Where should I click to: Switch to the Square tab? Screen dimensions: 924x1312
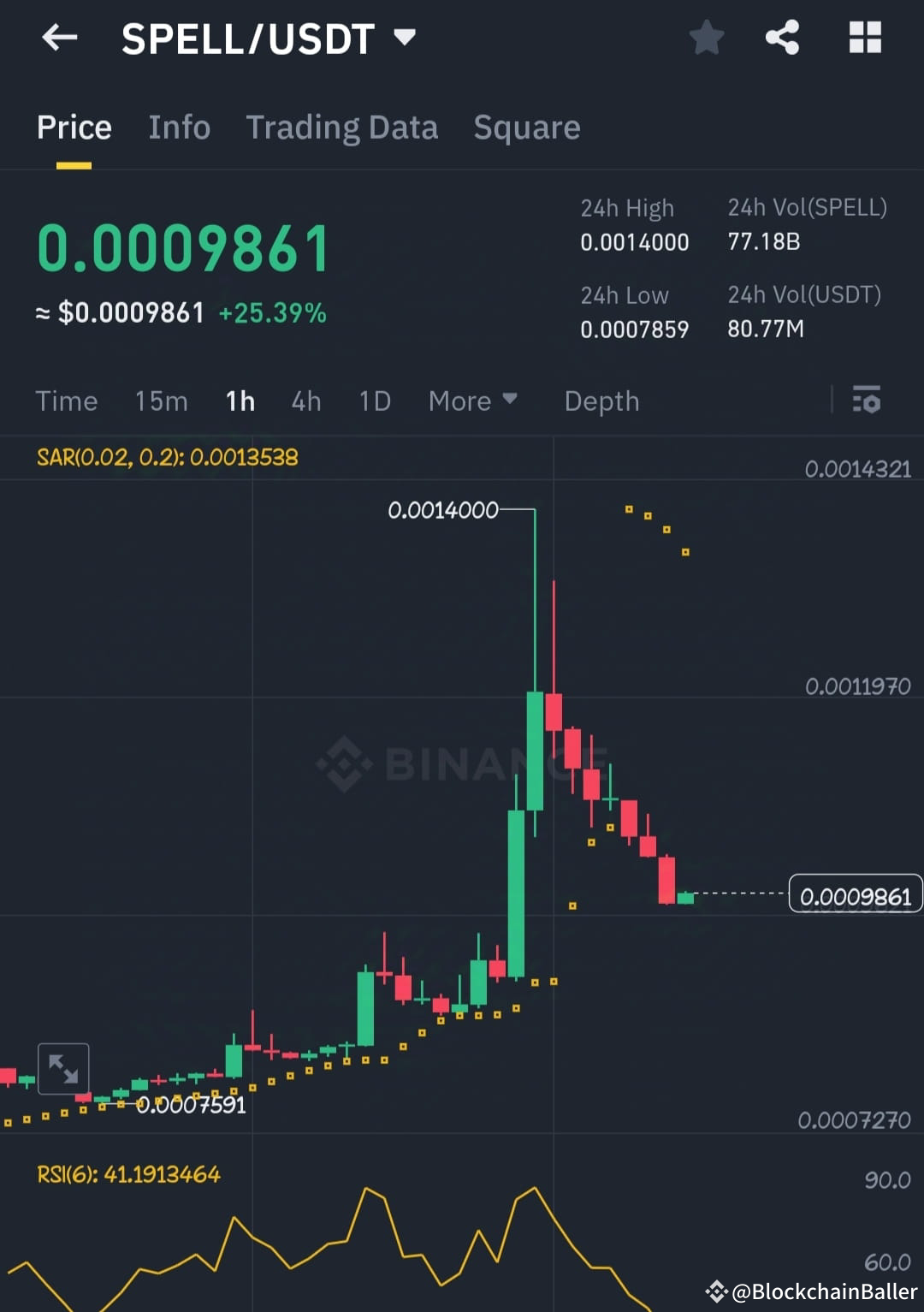pyautogui.click(x=526, y=127)
